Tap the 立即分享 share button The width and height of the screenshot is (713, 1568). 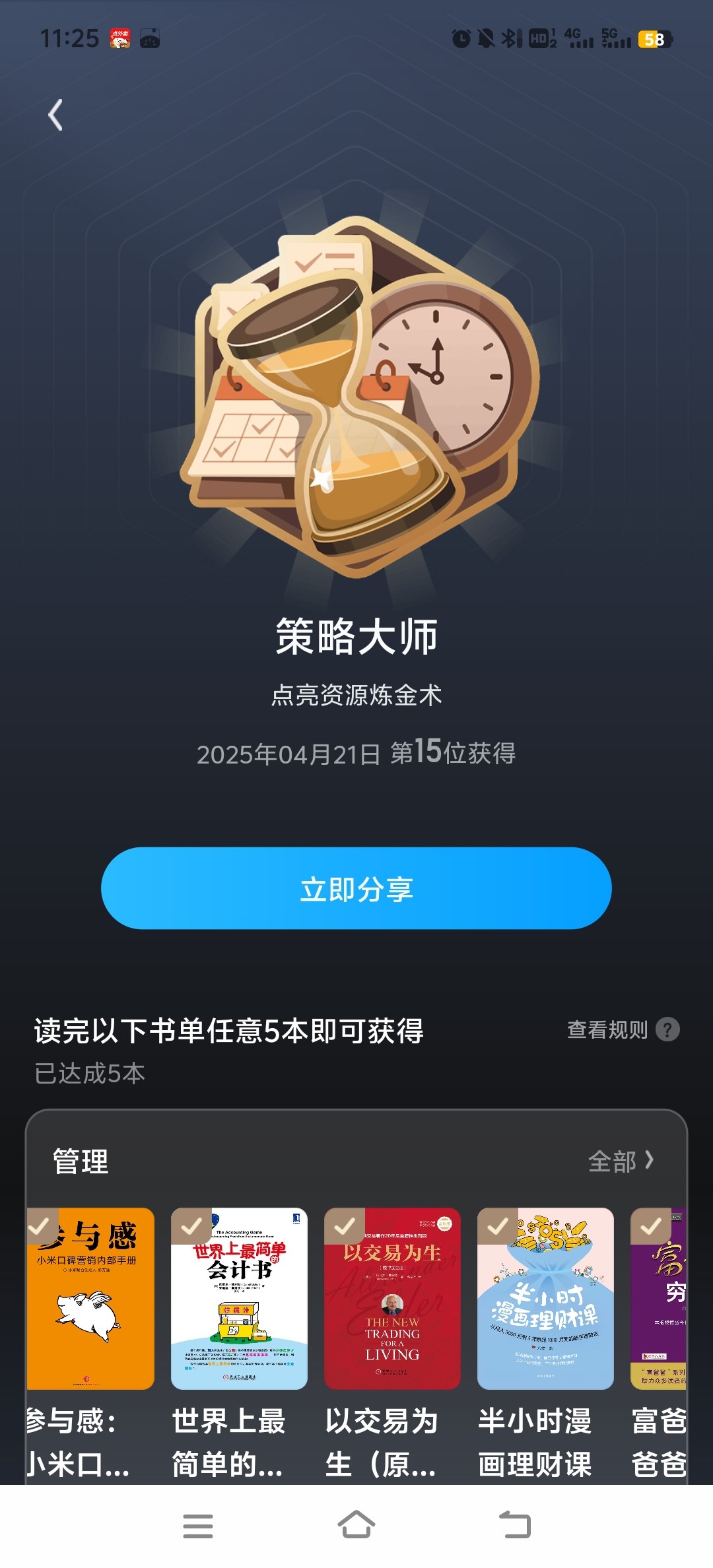356,888
